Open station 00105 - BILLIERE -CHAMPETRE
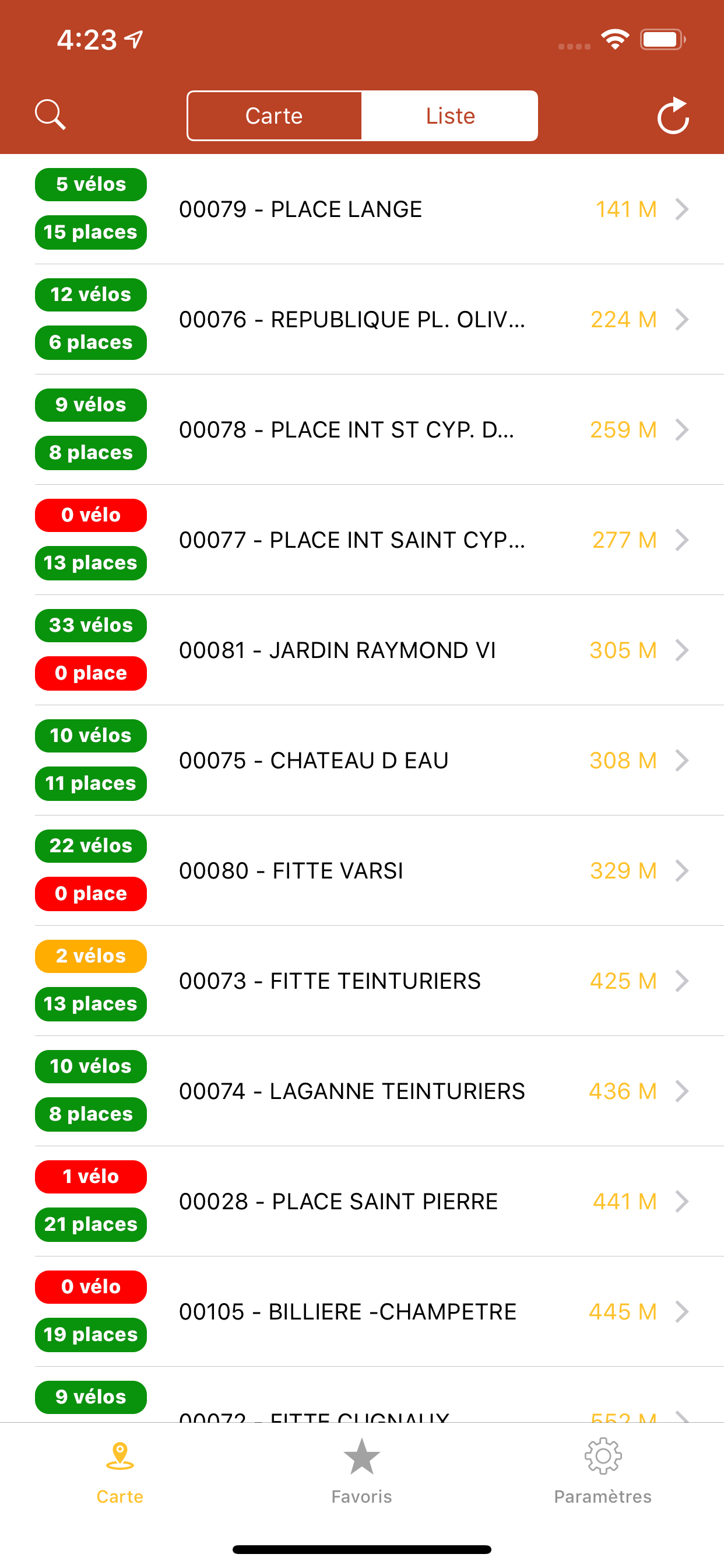 click(362, 1311)
